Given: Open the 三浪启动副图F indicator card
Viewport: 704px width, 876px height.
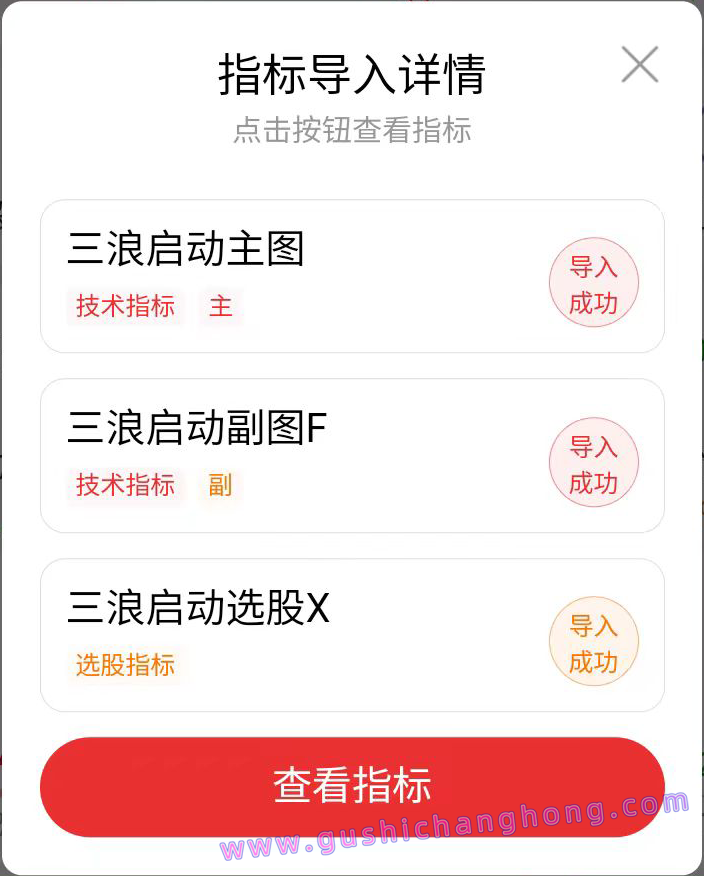Looking at the screenshot, I should 300,455.
